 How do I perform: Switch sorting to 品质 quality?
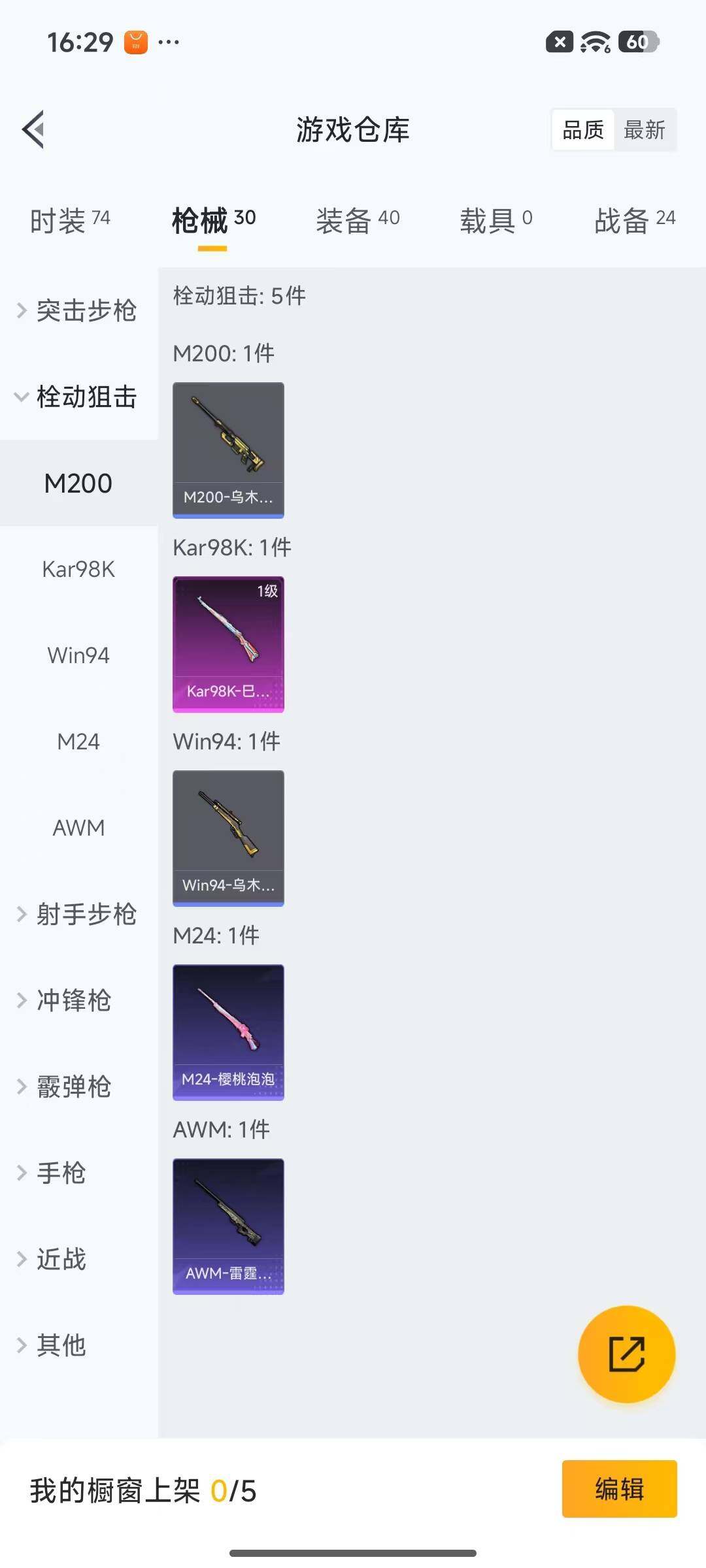tap(582, 130)
